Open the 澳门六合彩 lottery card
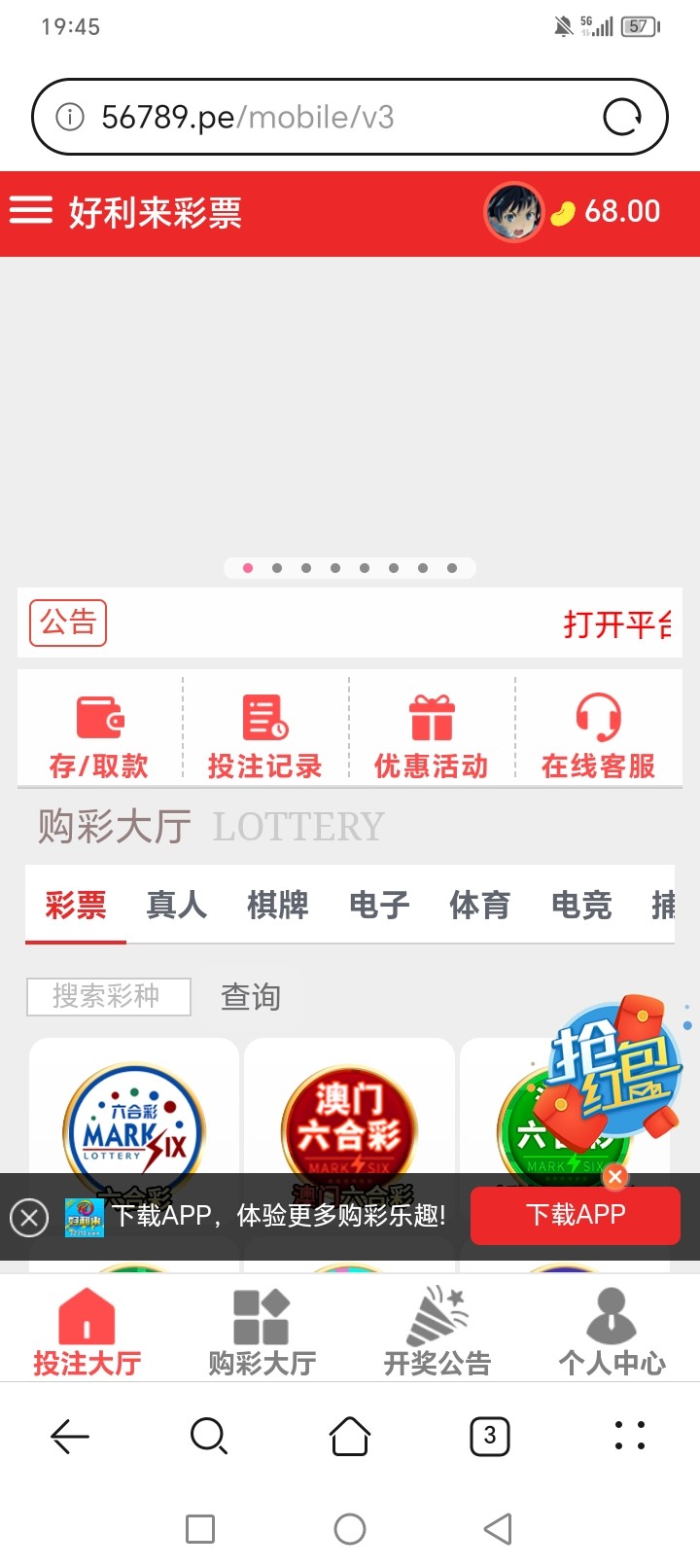Screen dimensions: 700x1568 tap(349, 1119)
